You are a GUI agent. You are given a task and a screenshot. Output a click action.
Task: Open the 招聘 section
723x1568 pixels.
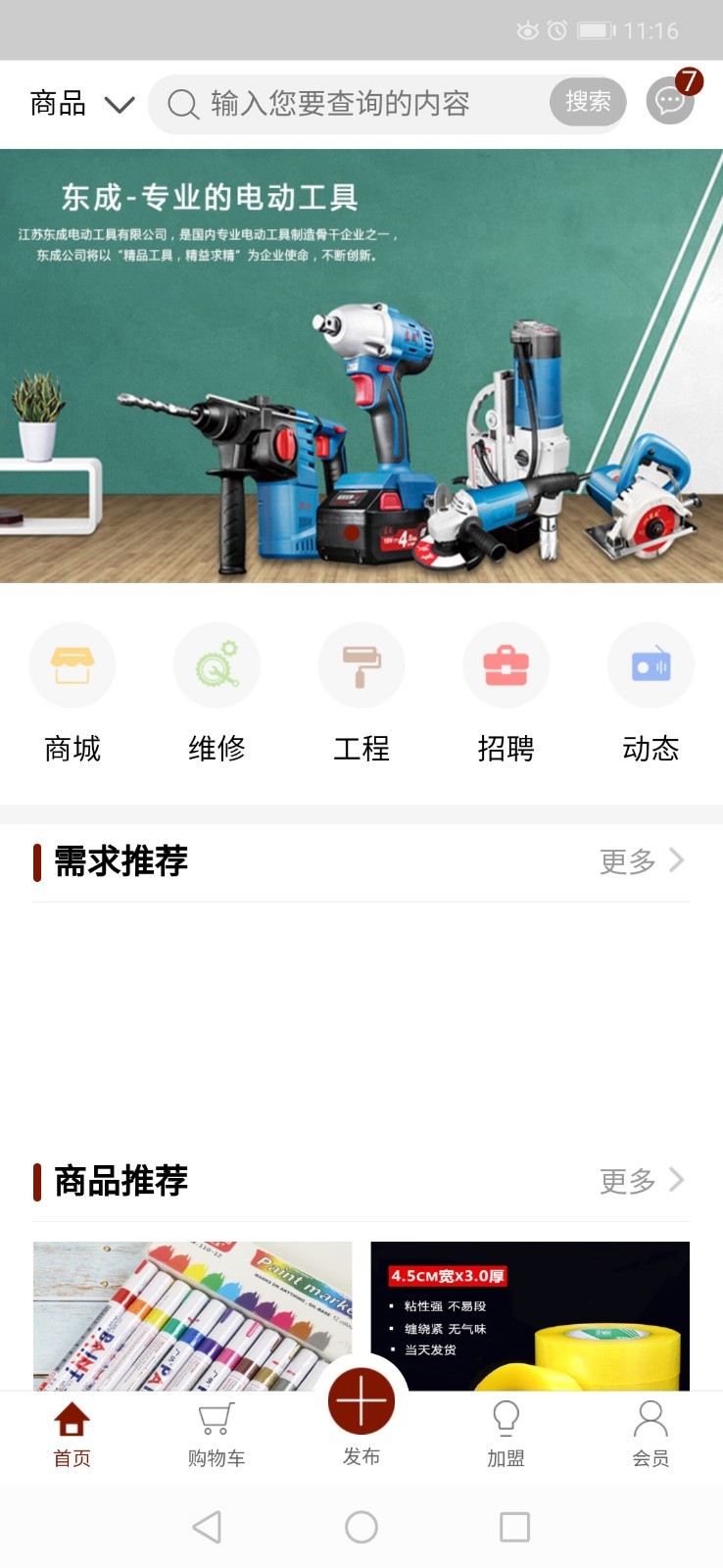506,693
